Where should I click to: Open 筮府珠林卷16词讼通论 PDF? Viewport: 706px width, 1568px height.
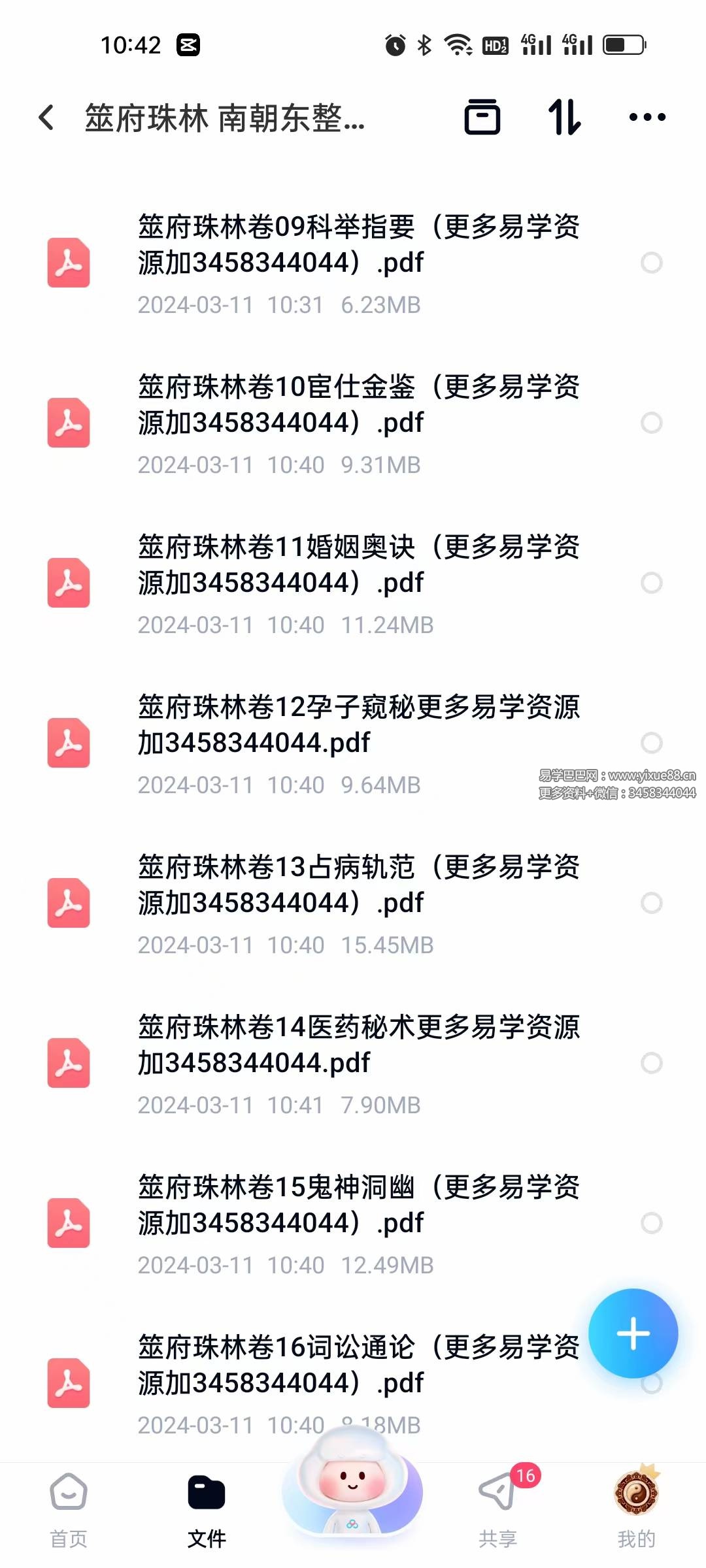tap(358, 1365)
